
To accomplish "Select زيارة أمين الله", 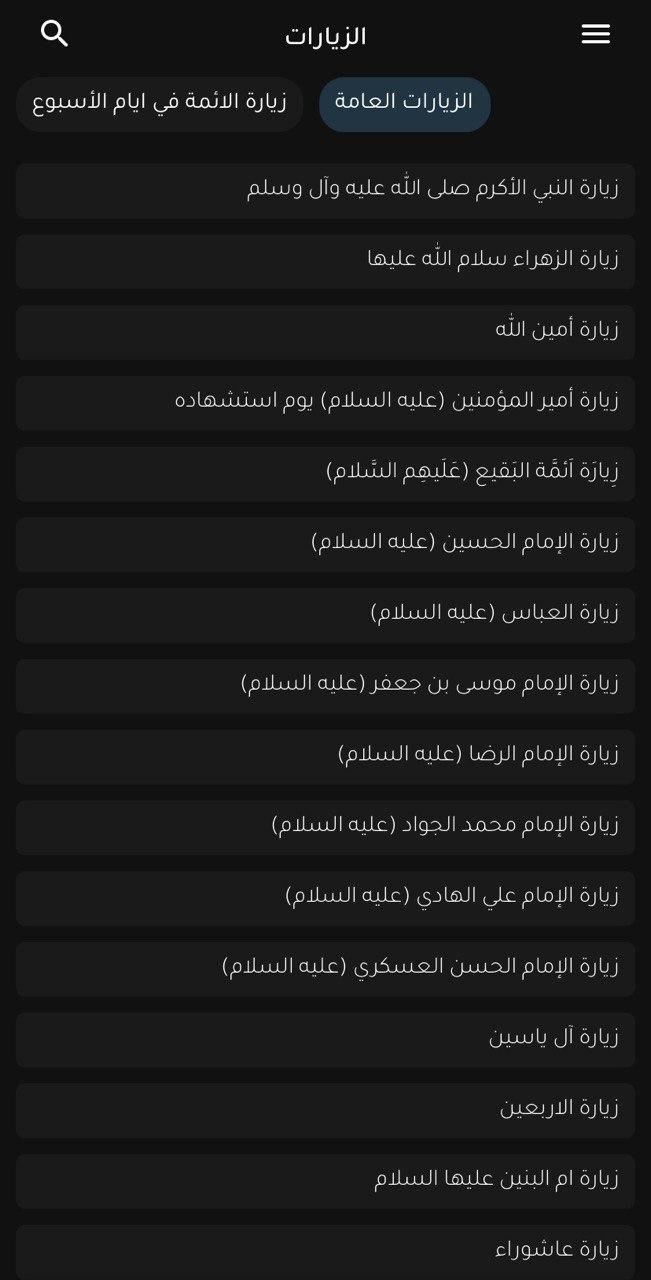I will pos(325,332).
